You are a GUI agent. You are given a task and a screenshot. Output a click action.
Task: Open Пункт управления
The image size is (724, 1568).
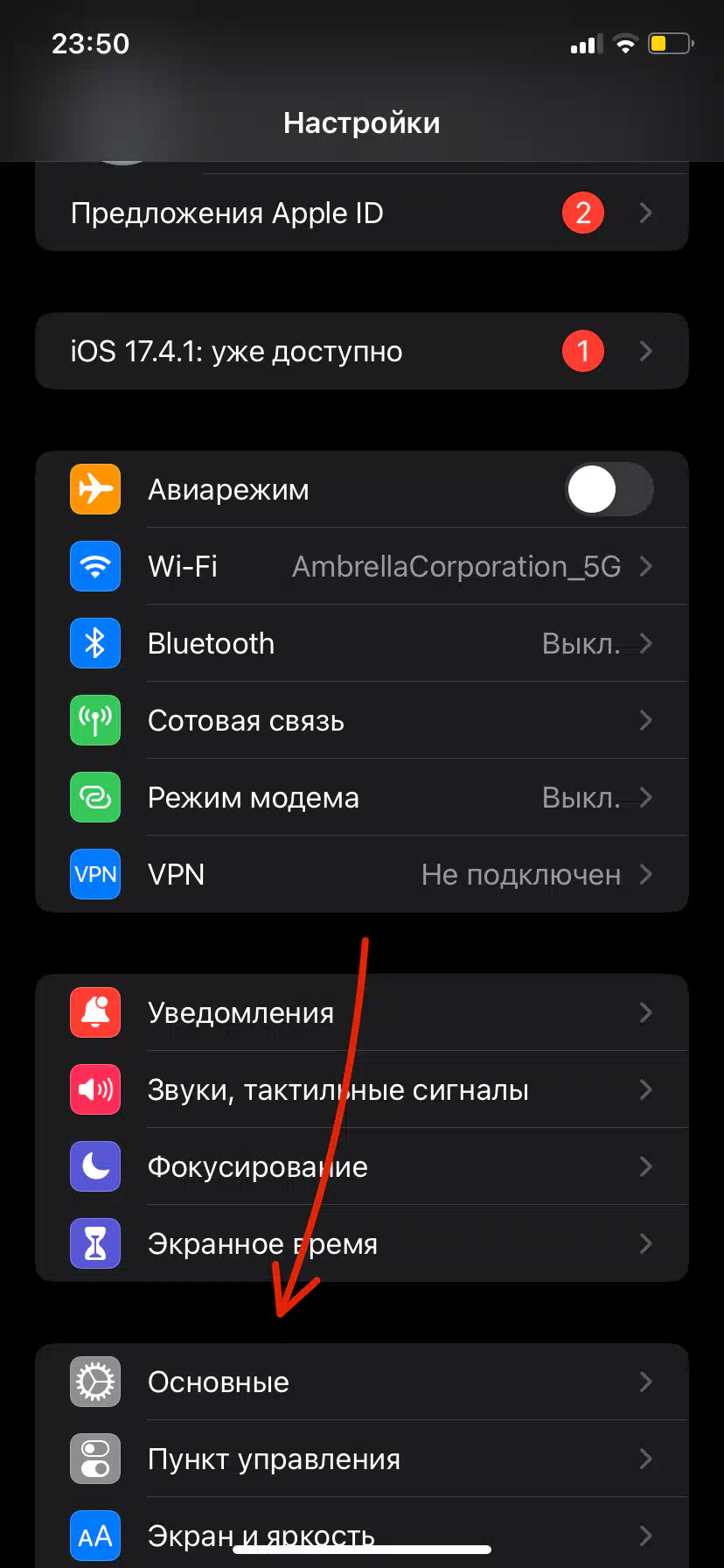tap(362, 1459)
